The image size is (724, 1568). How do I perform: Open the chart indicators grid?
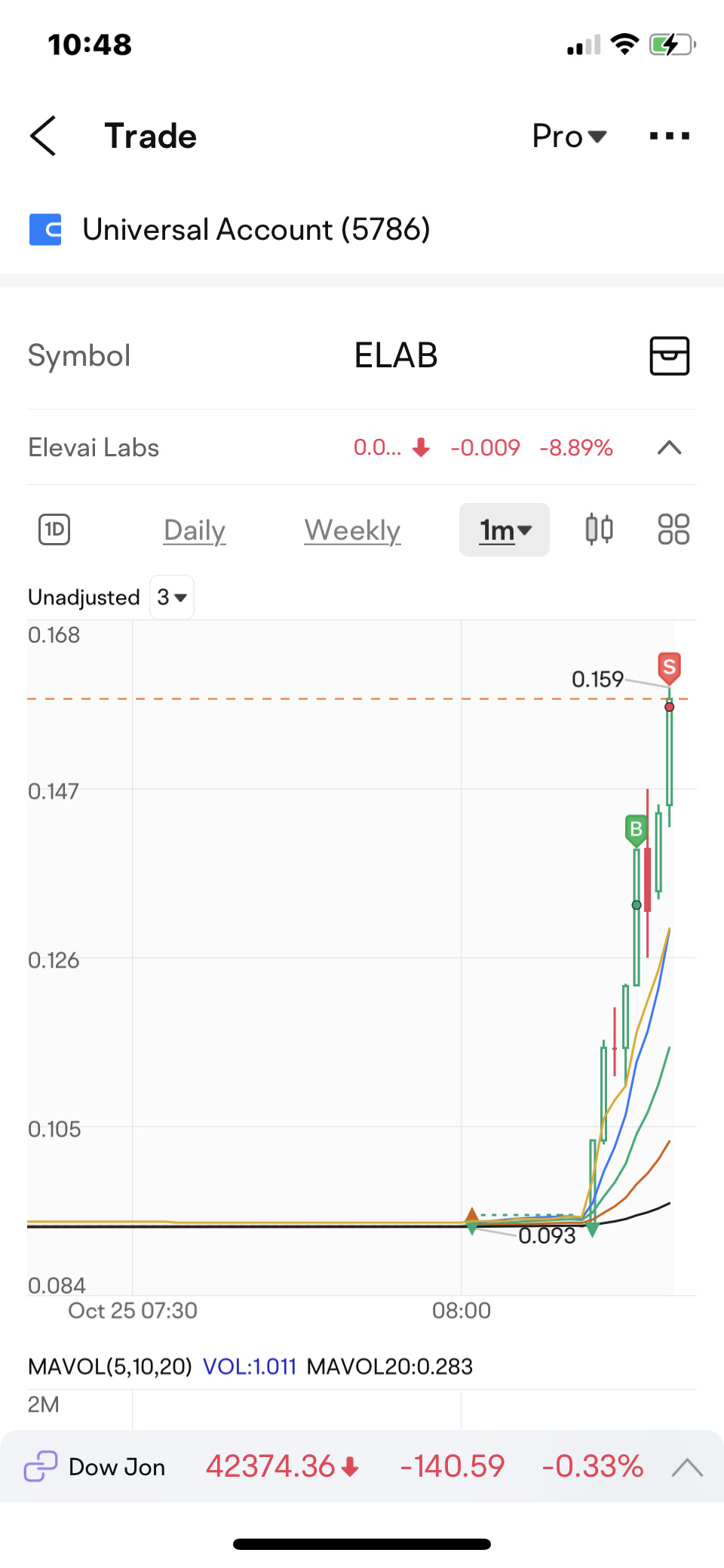(x=673, y=529)
